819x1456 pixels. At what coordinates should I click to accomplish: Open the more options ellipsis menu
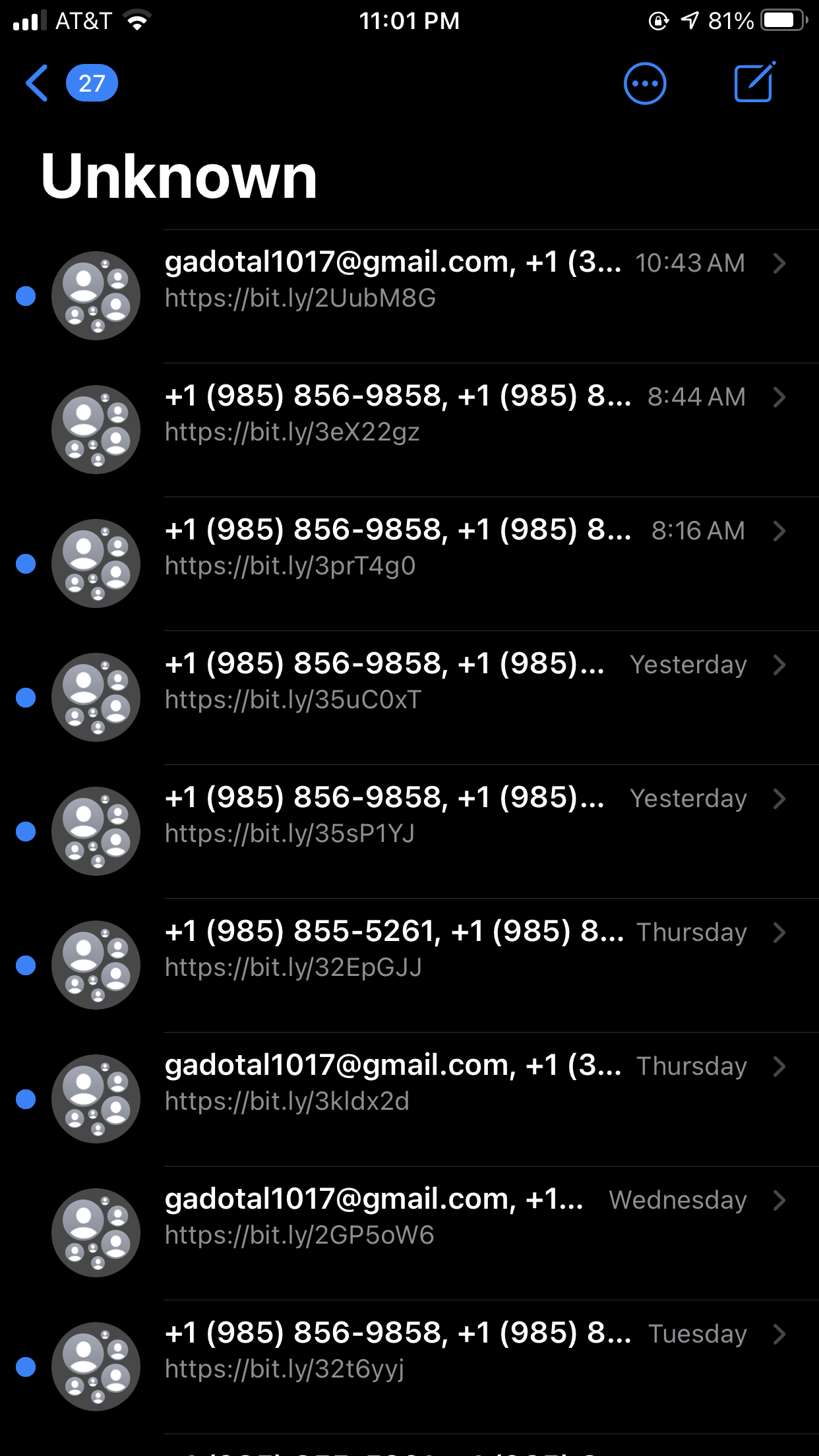[644, 84]
